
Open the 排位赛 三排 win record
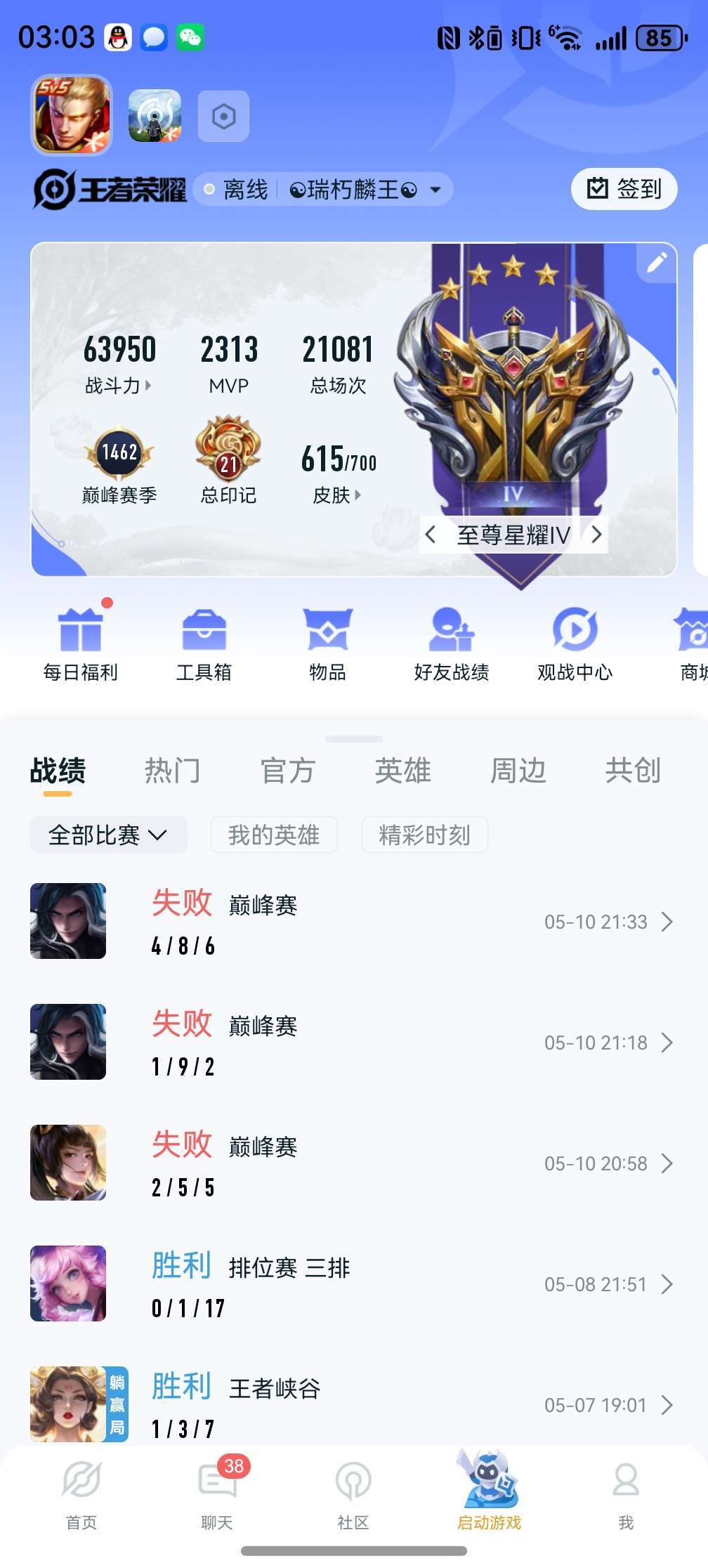(x=353, y=1284)
